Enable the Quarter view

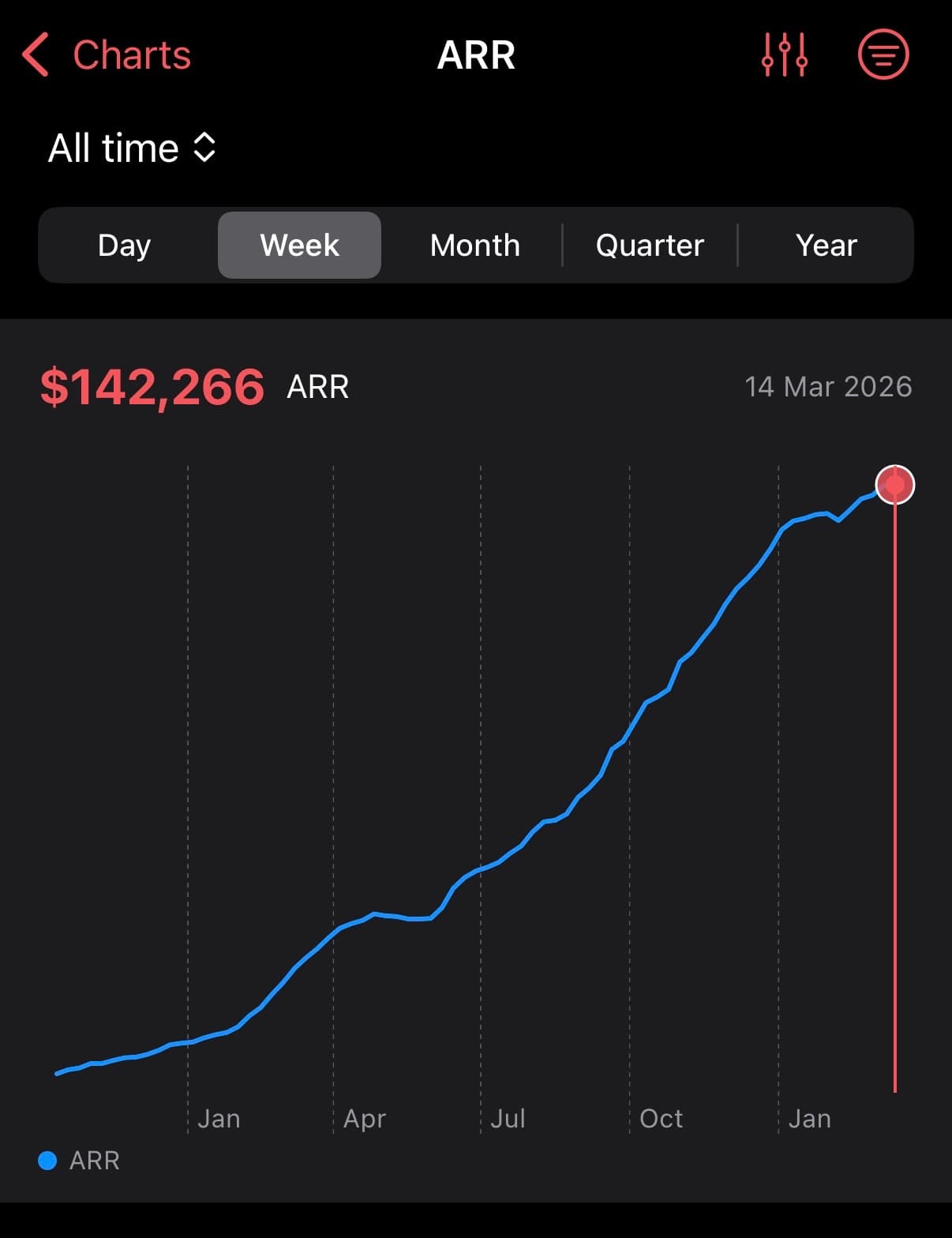[650, 245]
